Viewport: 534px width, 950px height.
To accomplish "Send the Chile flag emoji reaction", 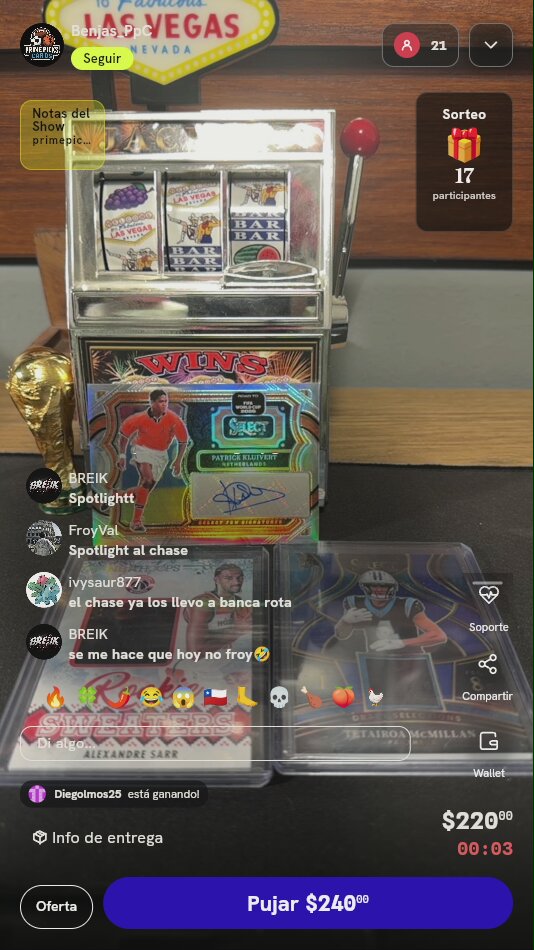I will 215,698.
